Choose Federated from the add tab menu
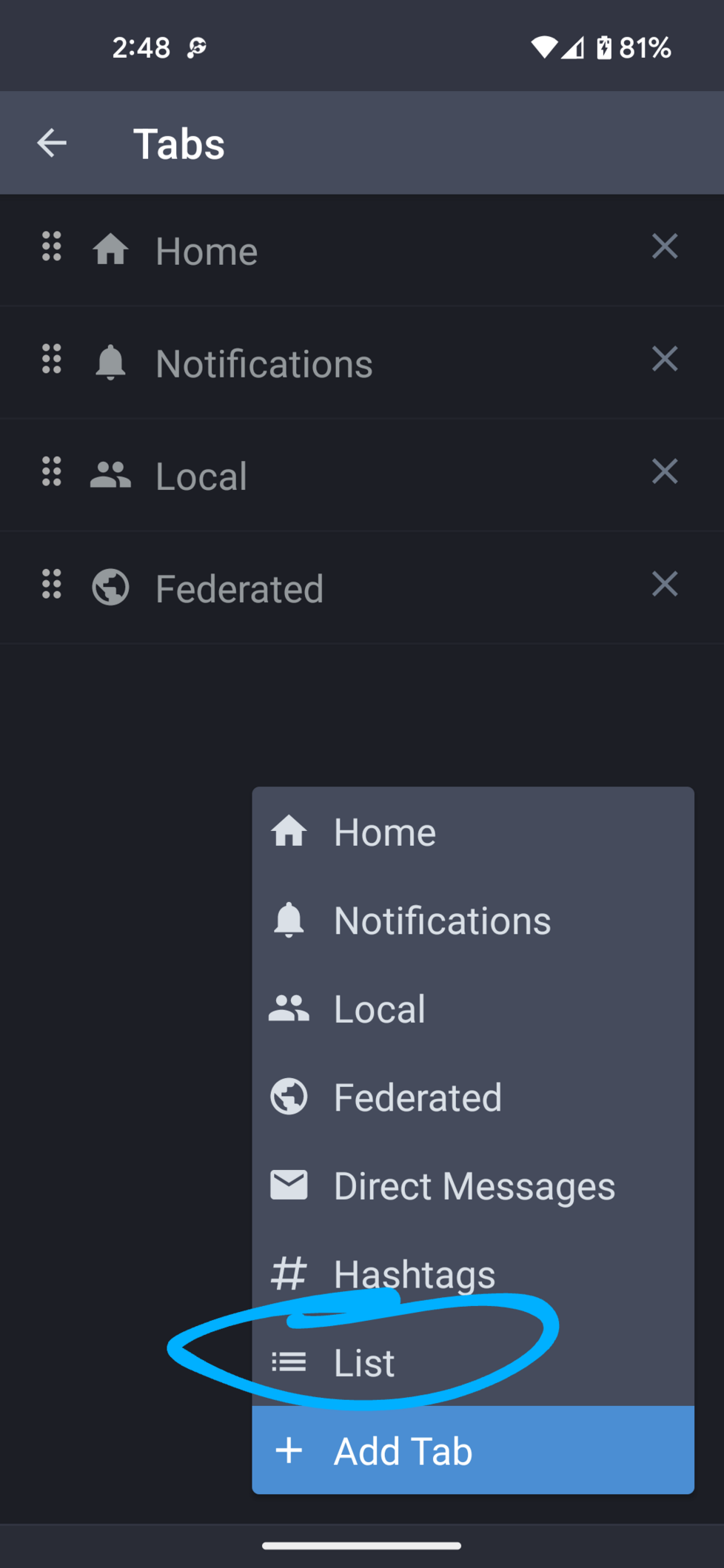This screenshot has width=724, height=1568. 472,1097
